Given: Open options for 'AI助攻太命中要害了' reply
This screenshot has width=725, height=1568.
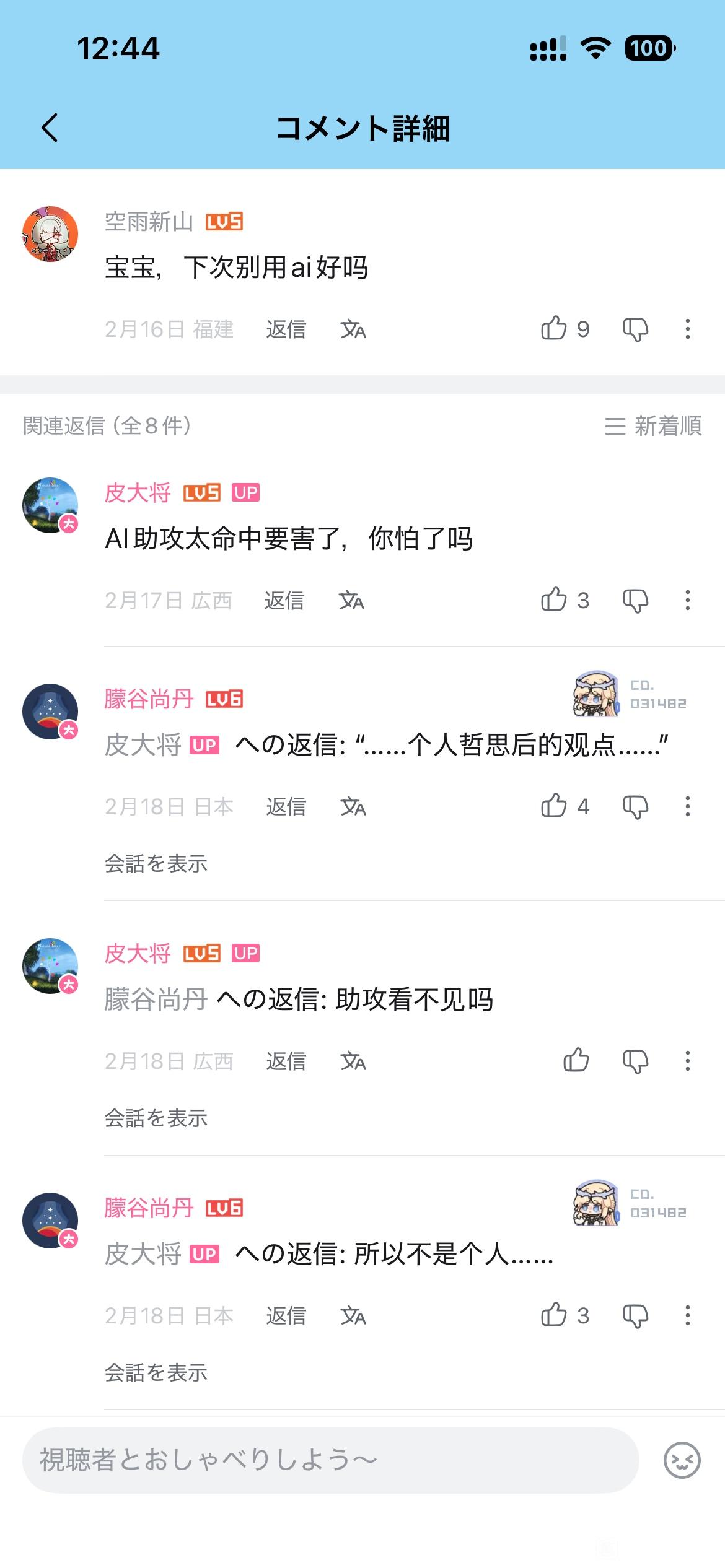Looking at the screenshot, I should point(687,600).
